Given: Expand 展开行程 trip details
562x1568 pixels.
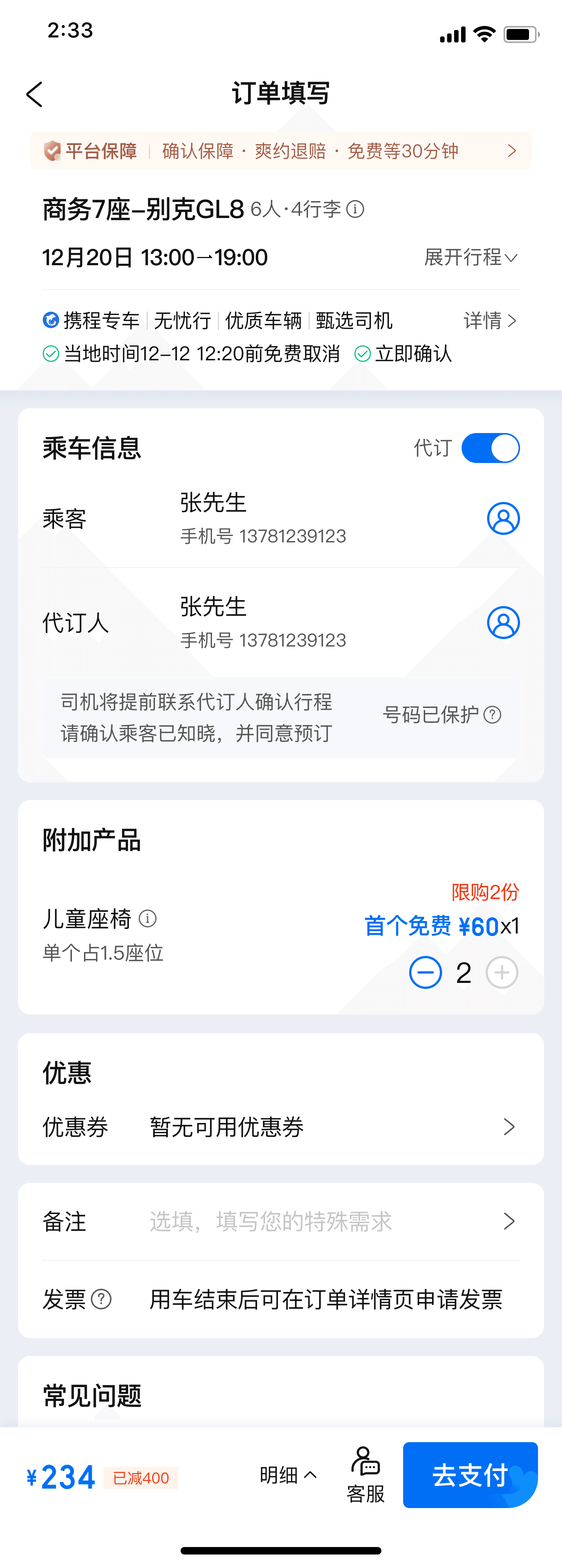Looking at the screenshot, I should tap(471, 257).
